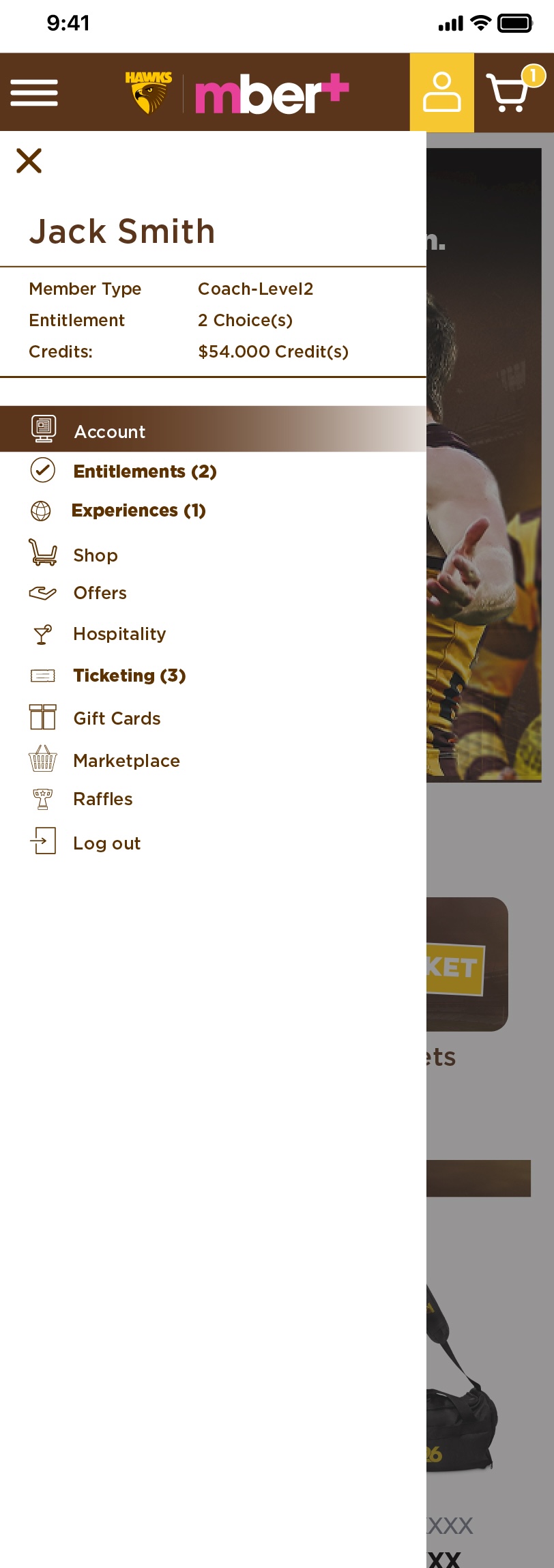The width and height of the screenshot is (554, 1568).
Task: Open the hamburger menu button
Action: tap(34, 93)
